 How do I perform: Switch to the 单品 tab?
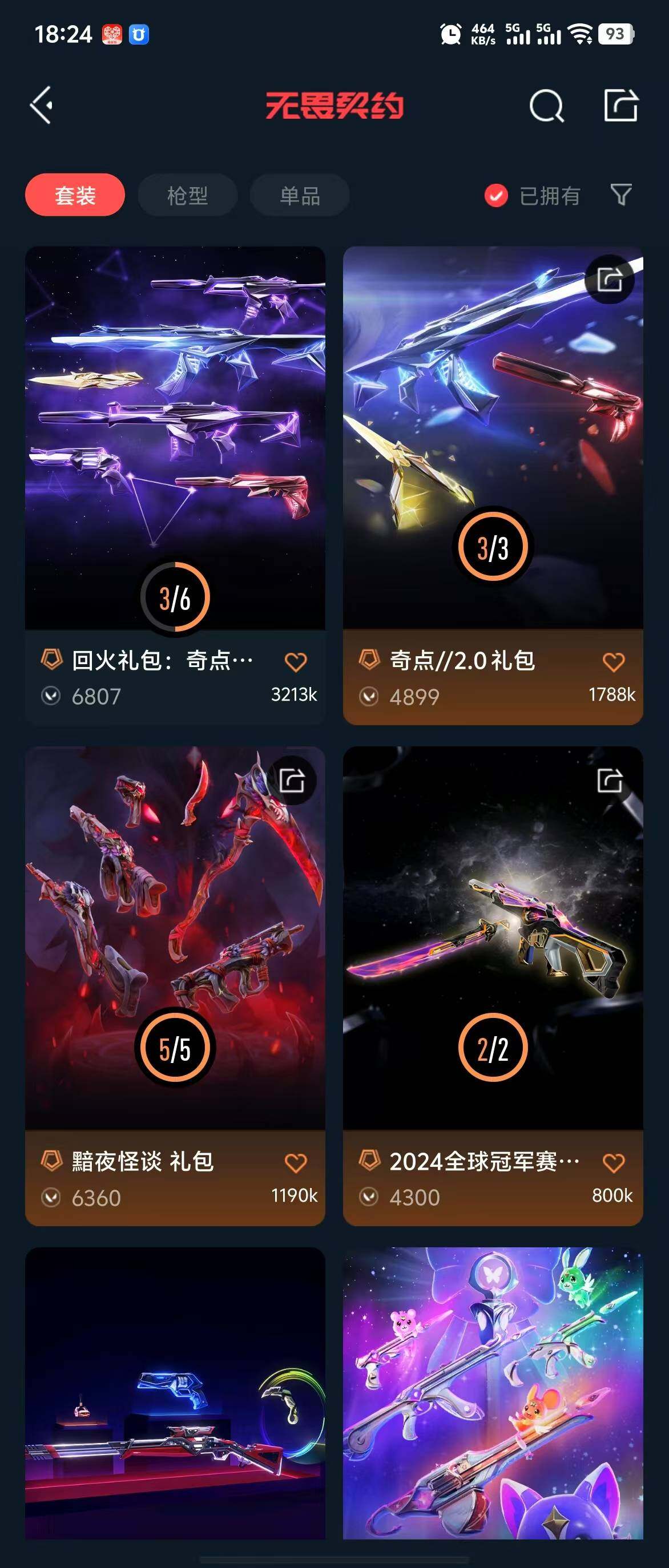pos(300,195)
